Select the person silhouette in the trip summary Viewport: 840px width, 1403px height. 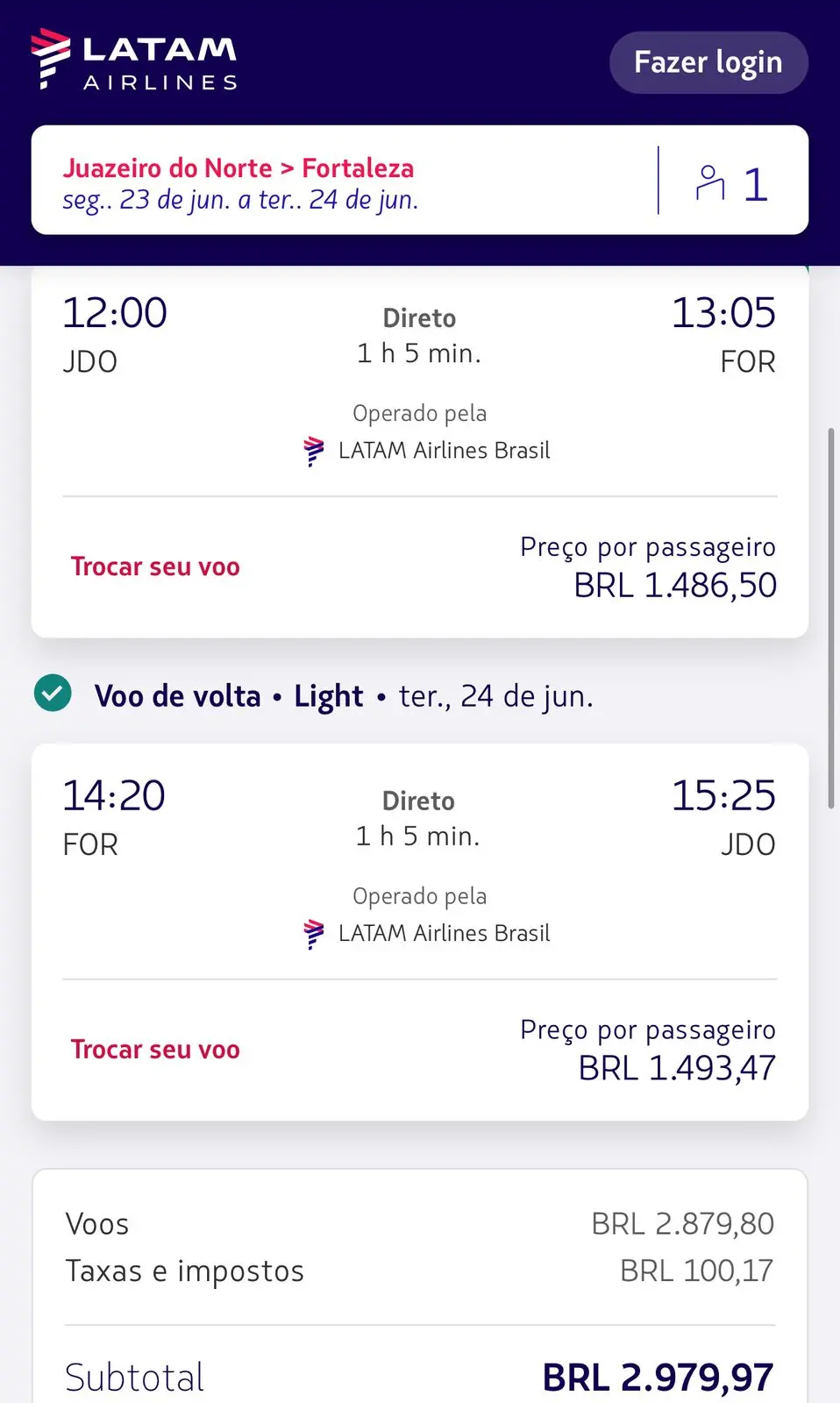pos(711,182)
